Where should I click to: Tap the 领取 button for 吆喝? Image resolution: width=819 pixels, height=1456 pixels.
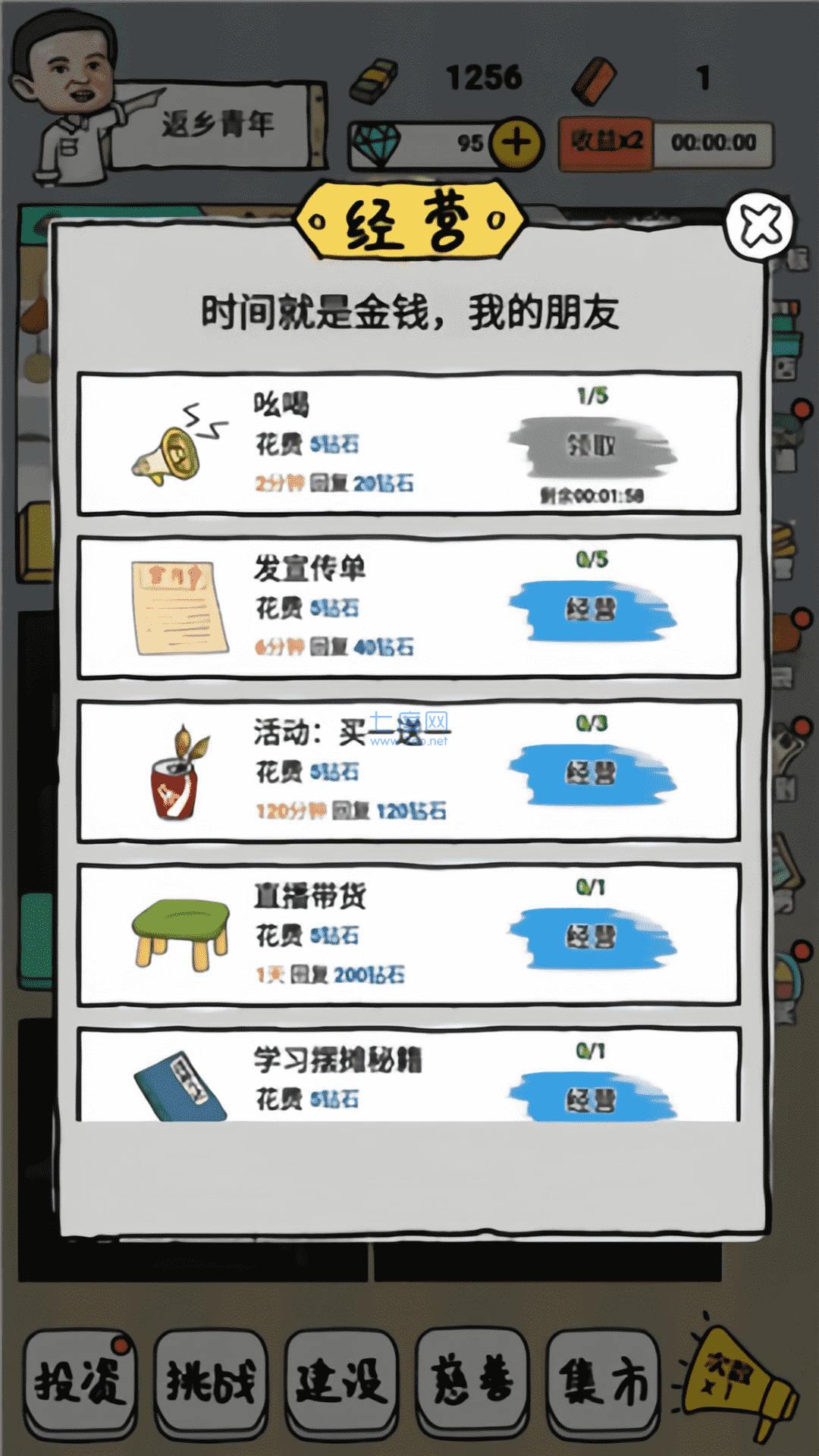[x=592, y=446]
